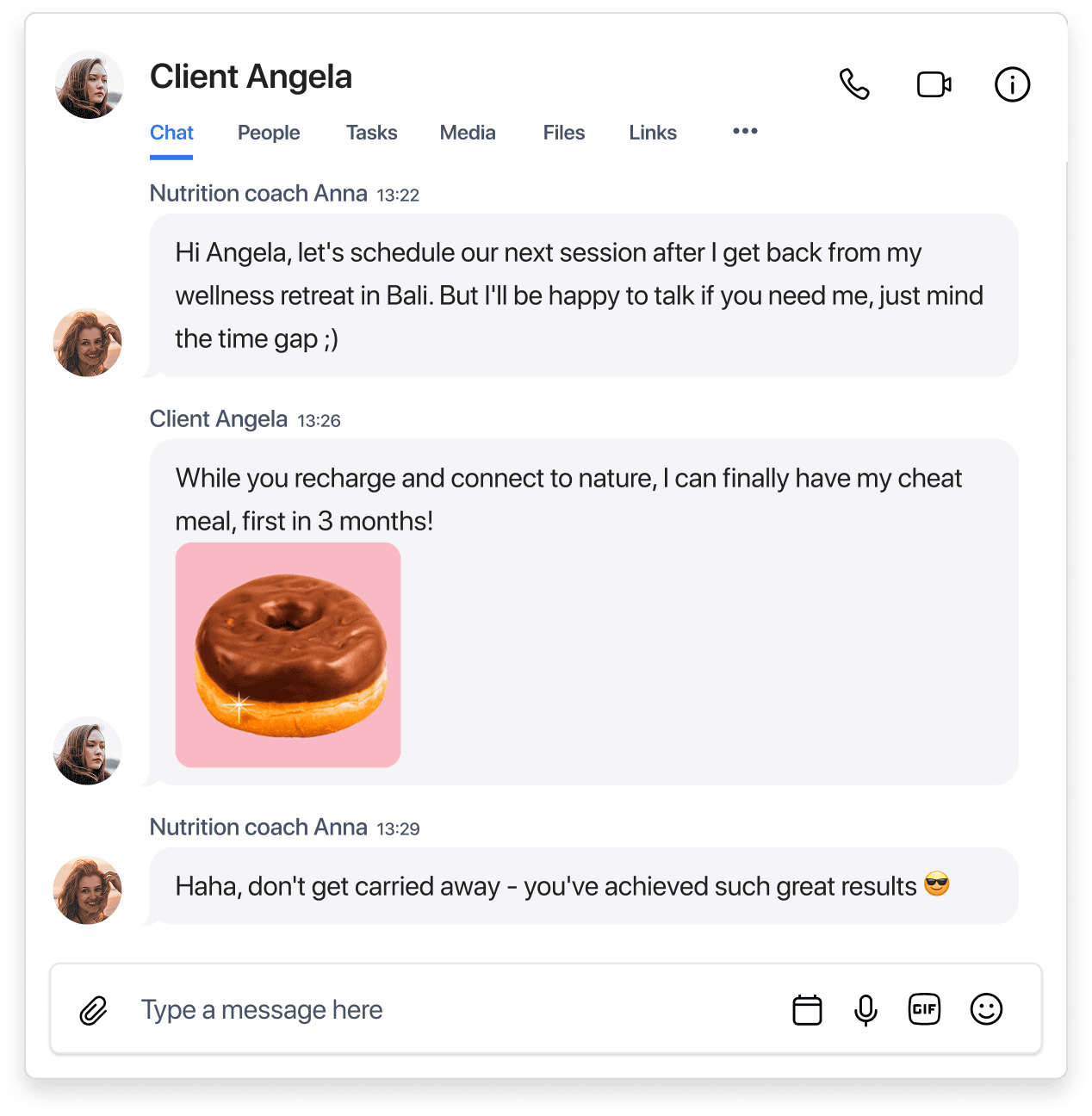The width and height of the screenshot is (1092, 1116).
Task: Expand the more tabs ellipsis
Action: pos(745,131)
